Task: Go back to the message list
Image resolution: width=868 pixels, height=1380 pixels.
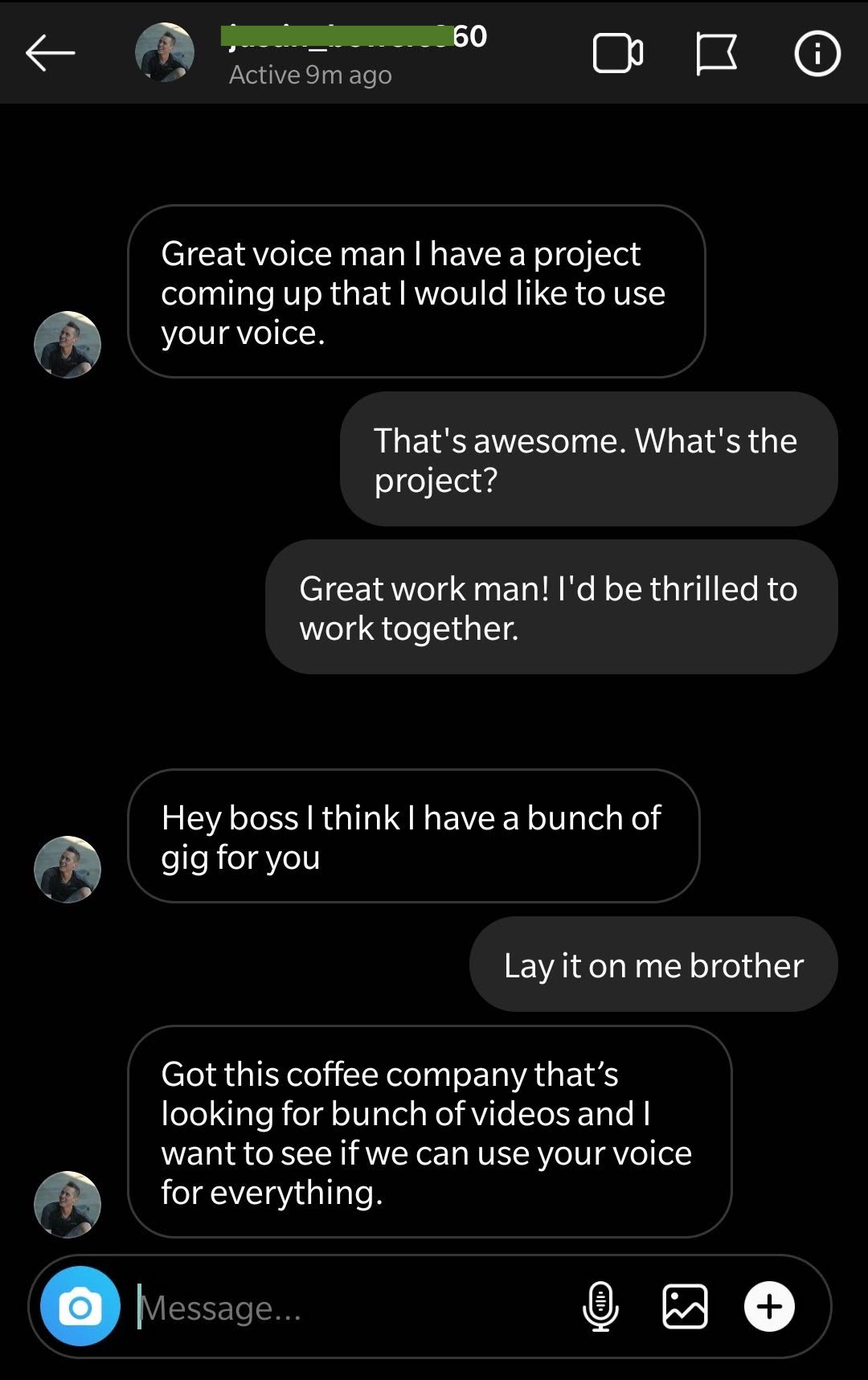Action: click(50, 54)
